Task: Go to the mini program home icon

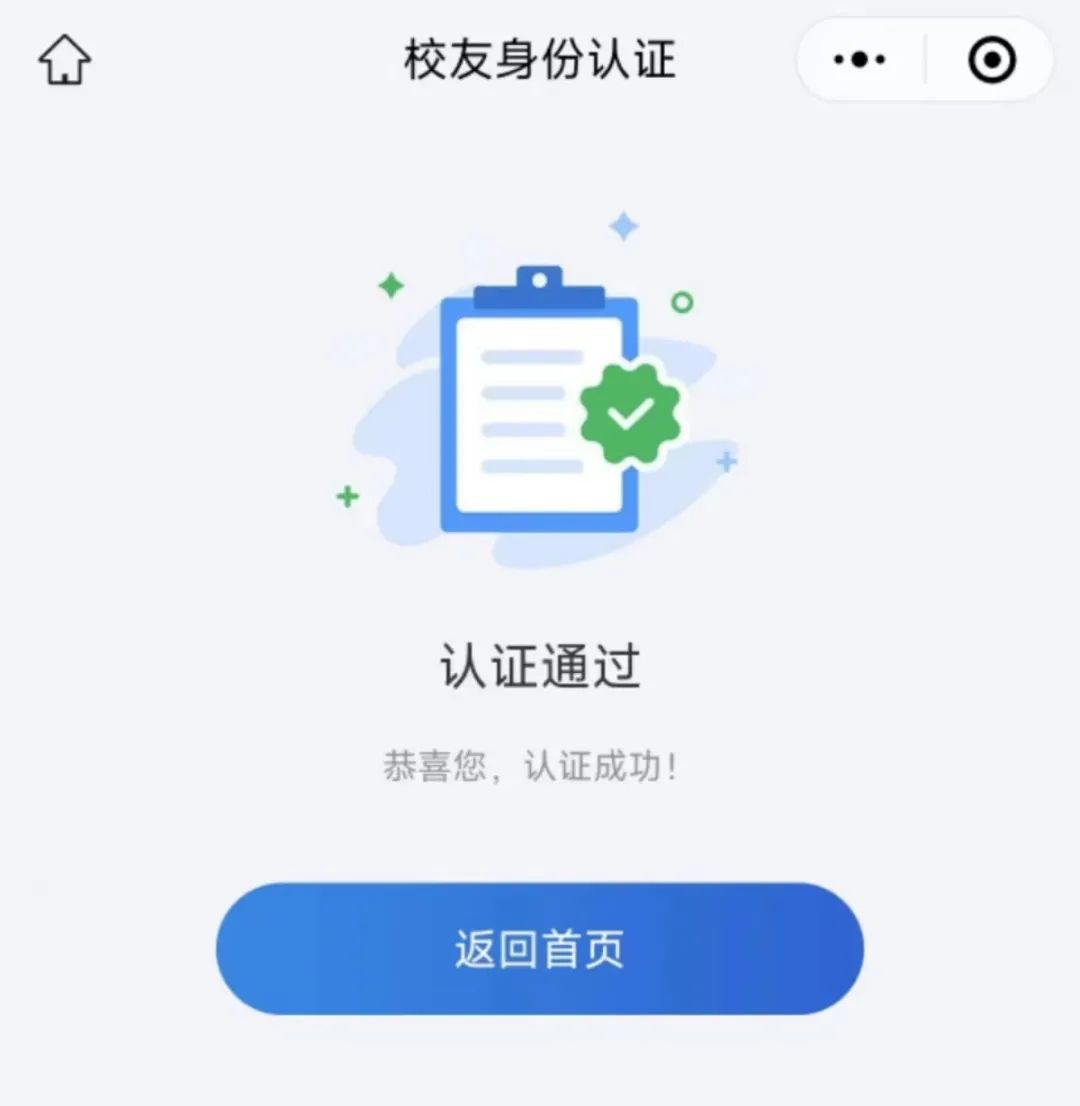Action: click(65, 60)
